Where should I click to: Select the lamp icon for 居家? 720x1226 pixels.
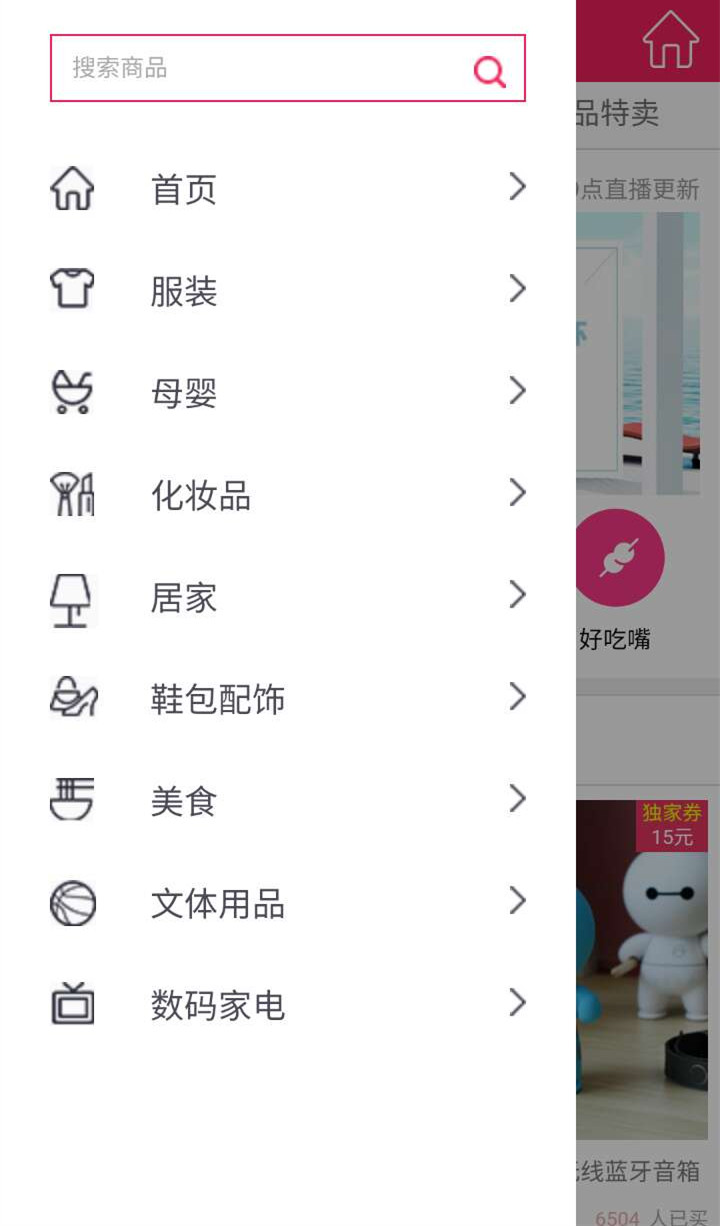point(71,594)
